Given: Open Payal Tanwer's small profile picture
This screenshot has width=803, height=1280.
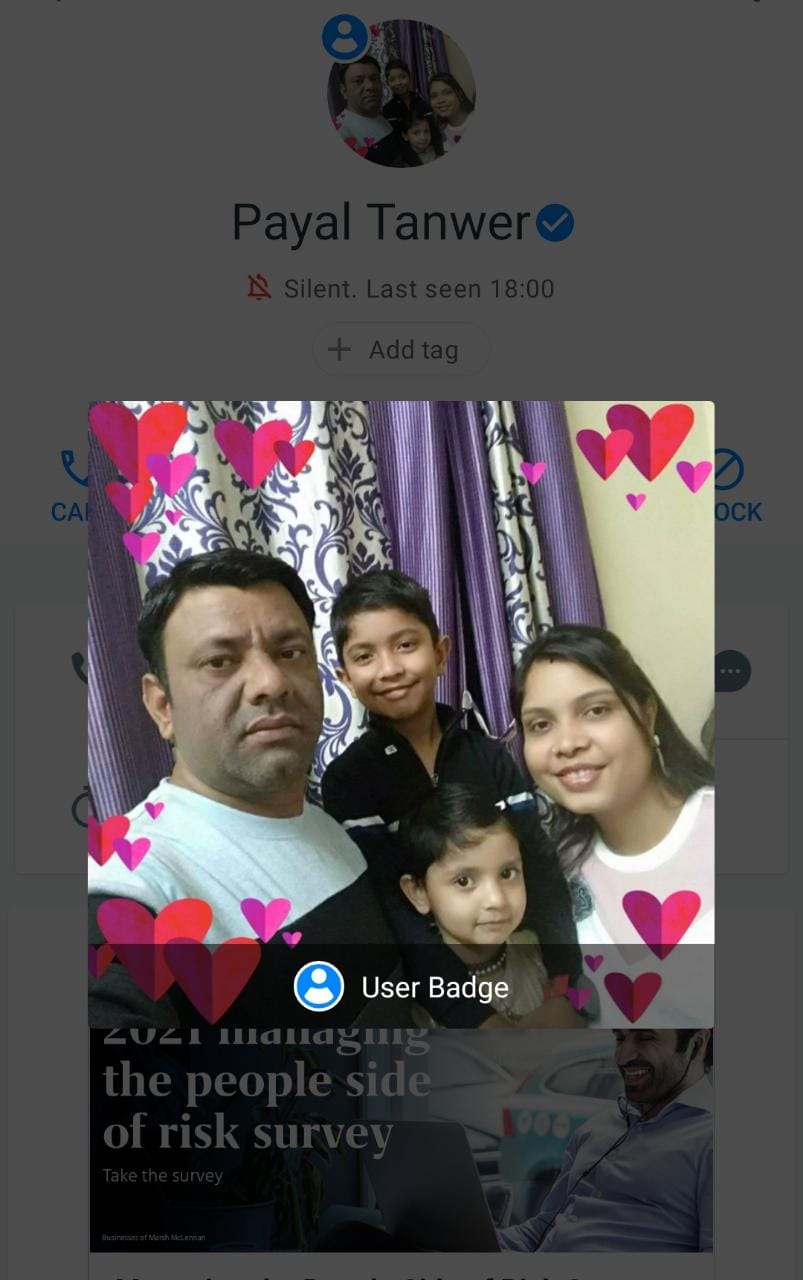Looking at the screenshot, I should coord(402,94).
